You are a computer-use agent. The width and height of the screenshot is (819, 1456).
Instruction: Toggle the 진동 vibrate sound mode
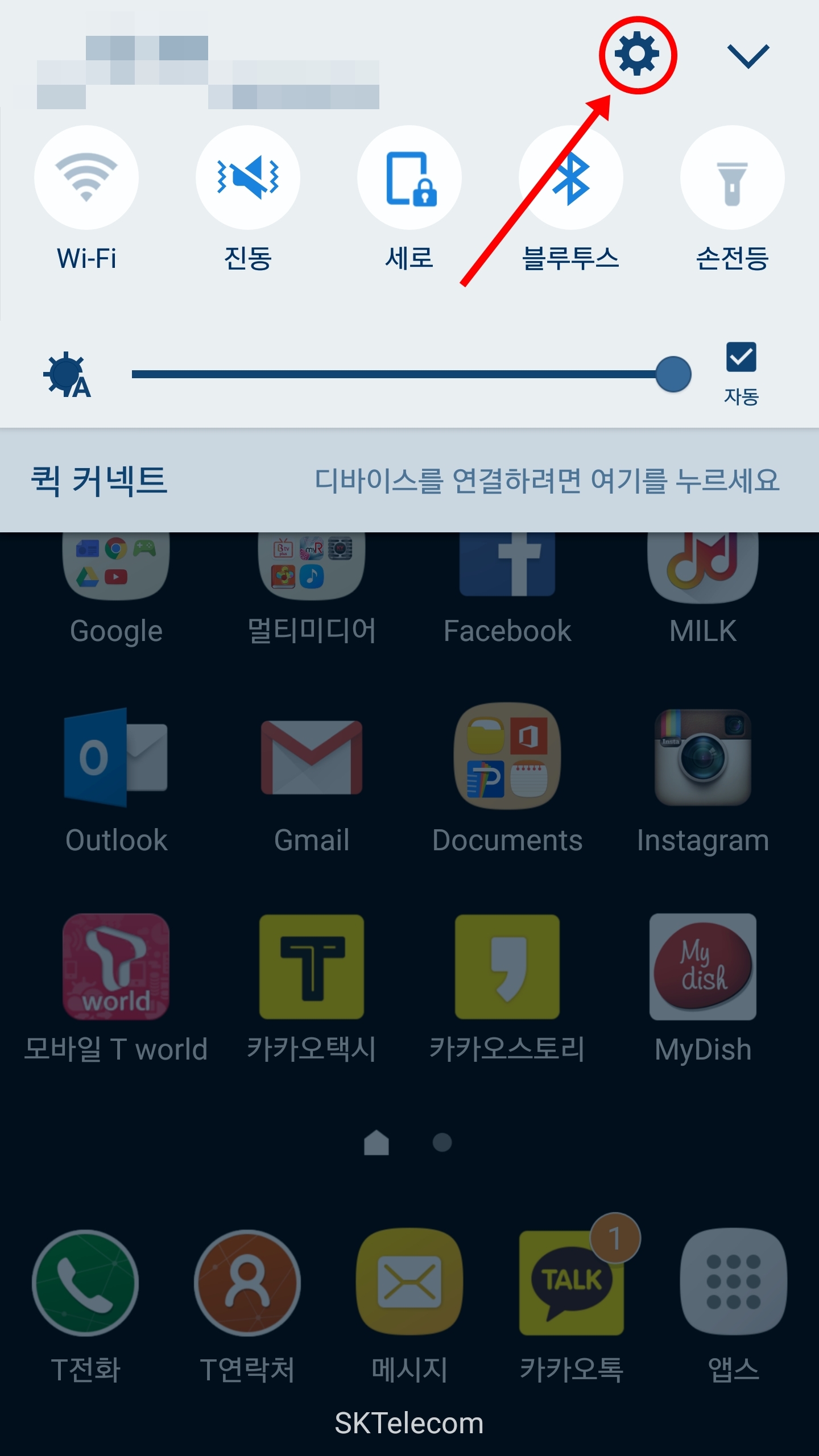(248, 177)
